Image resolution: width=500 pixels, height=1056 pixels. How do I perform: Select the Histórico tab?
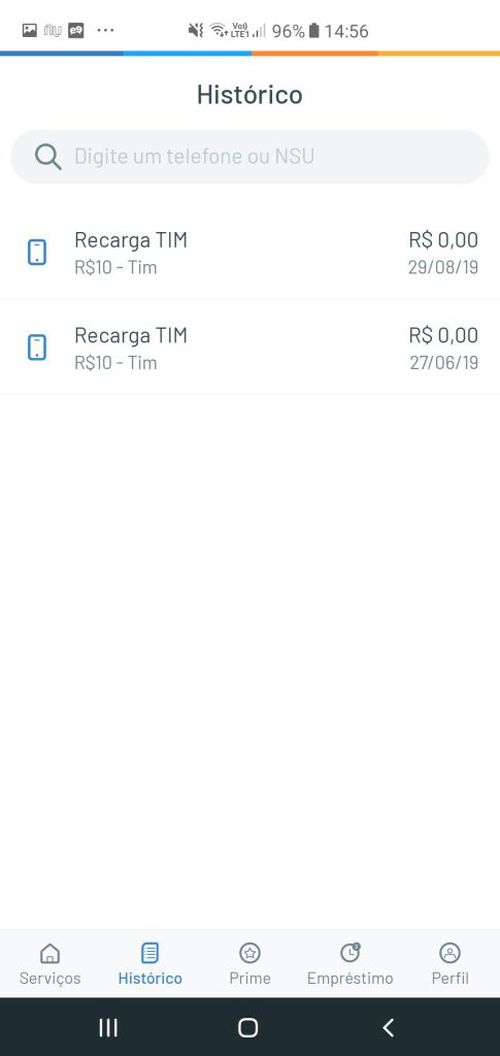pos(150,964)
